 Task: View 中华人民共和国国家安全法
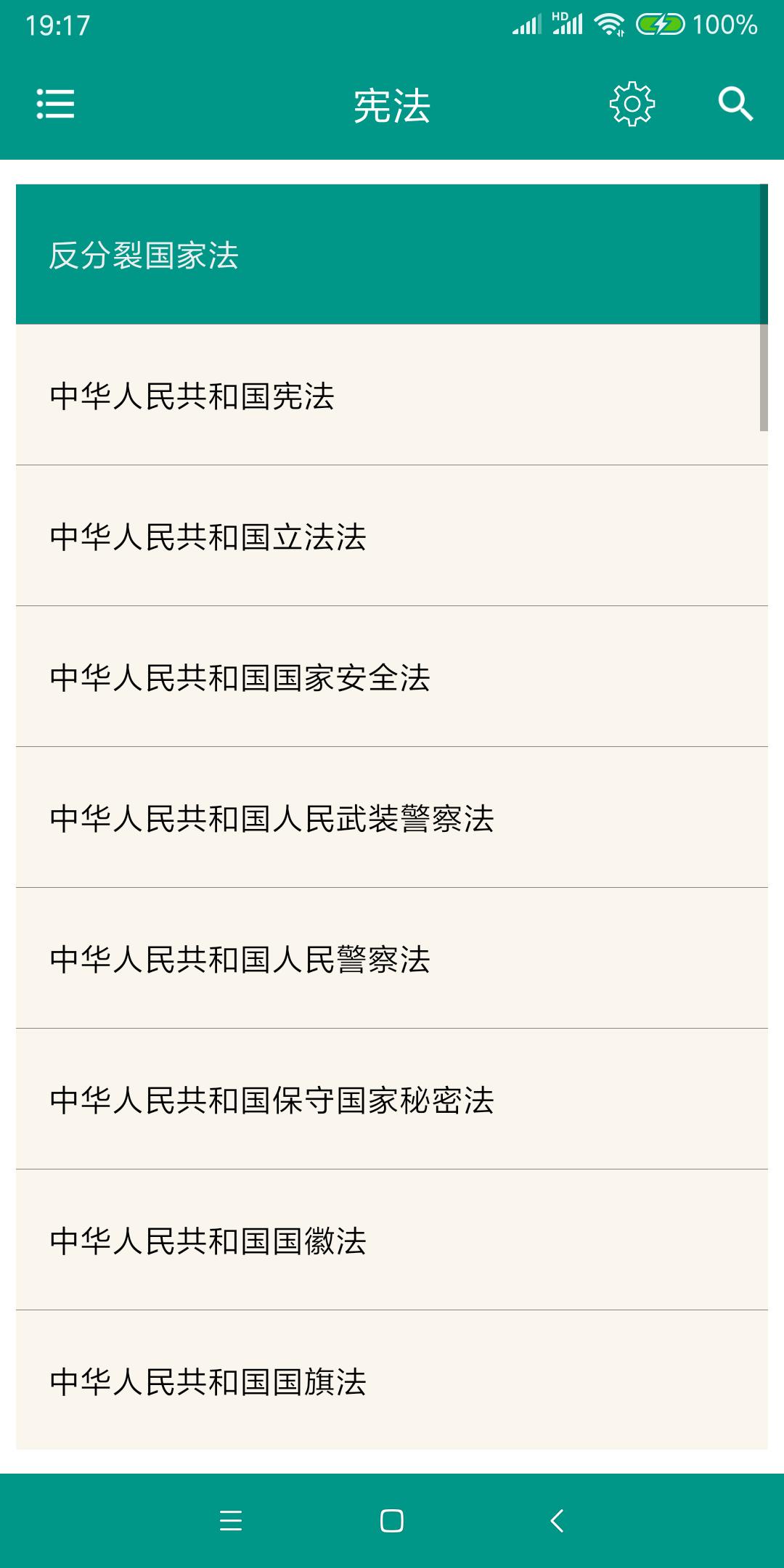click(x=392, y=677)
